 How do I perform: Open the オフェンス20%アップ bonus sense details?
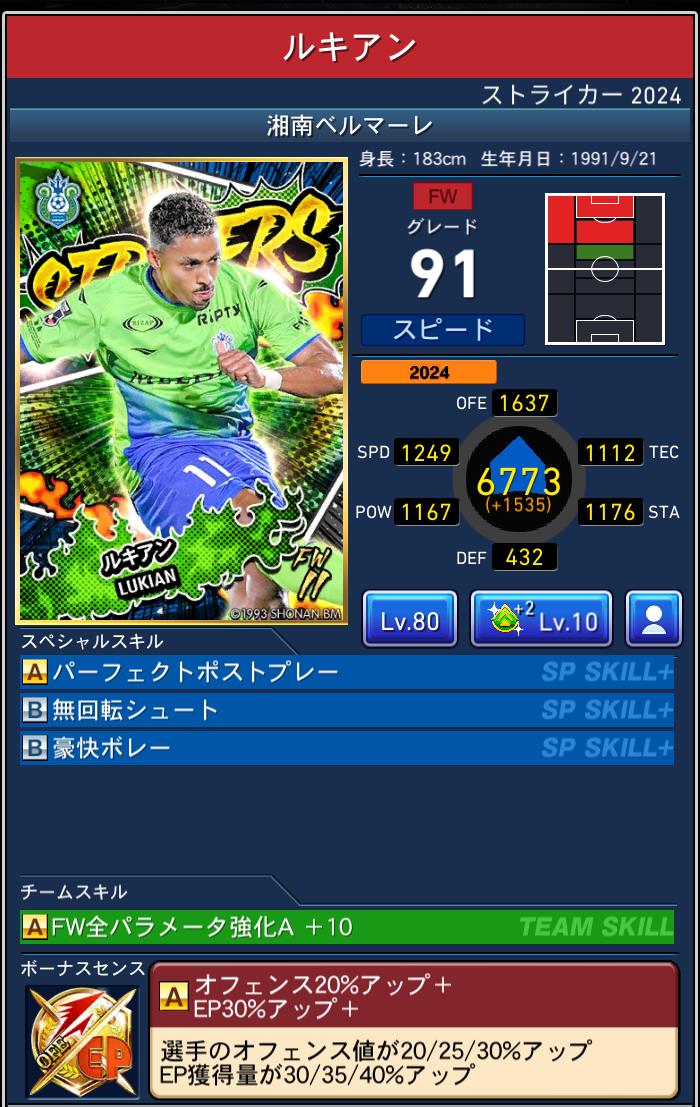[x=413, y=1030]
